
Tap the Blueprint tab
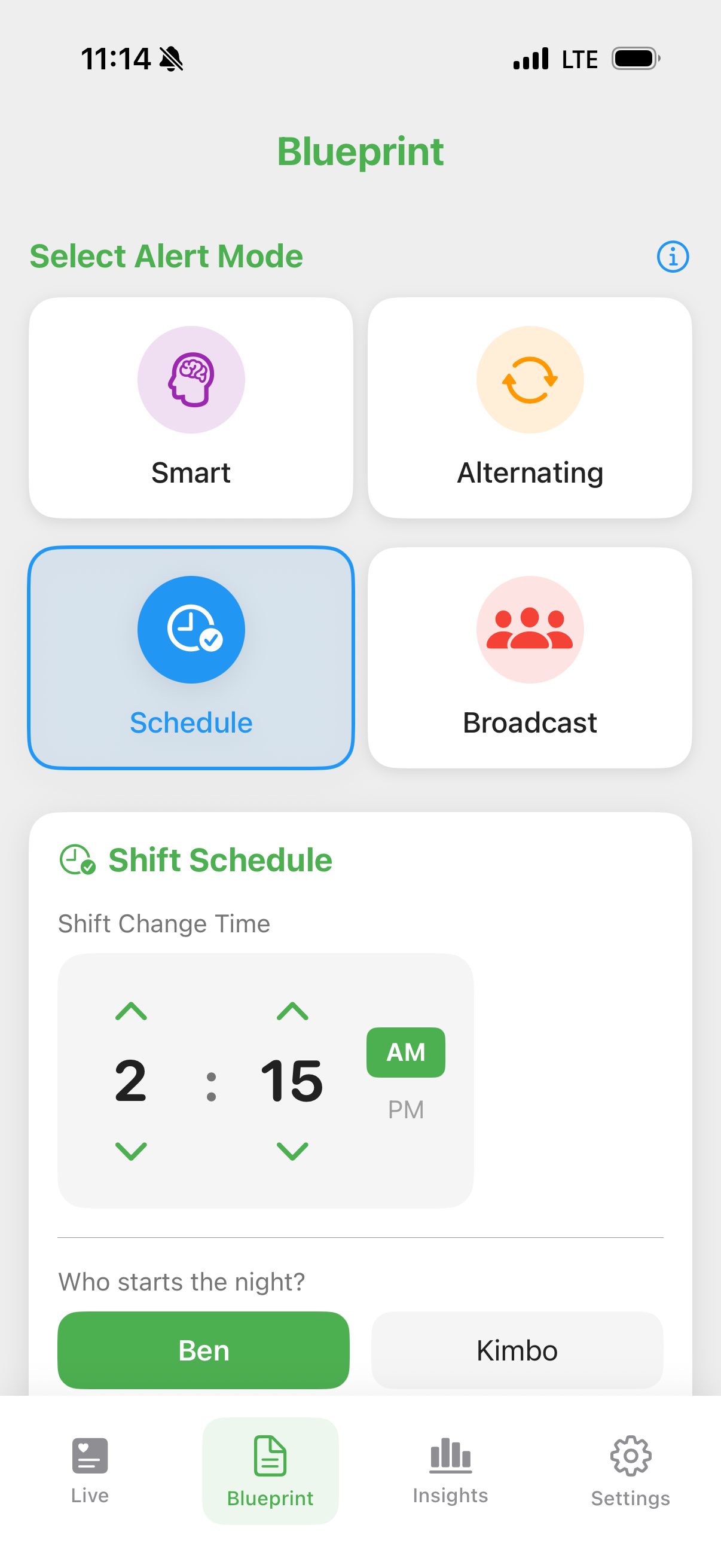pyautogui.click(x=270, y=1471)
